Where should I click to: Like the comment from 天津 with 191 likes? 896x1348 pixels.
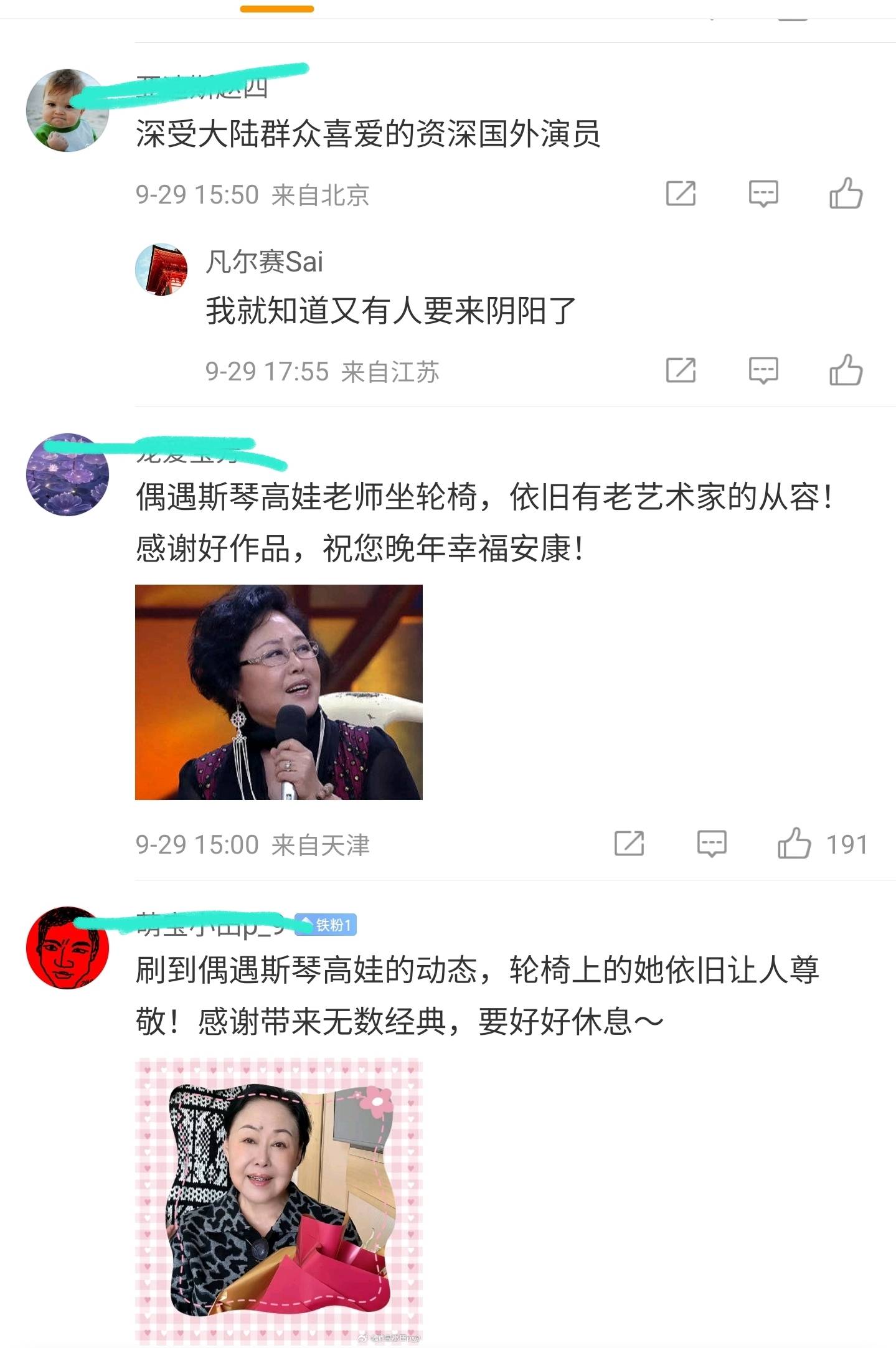click(795, 844)
